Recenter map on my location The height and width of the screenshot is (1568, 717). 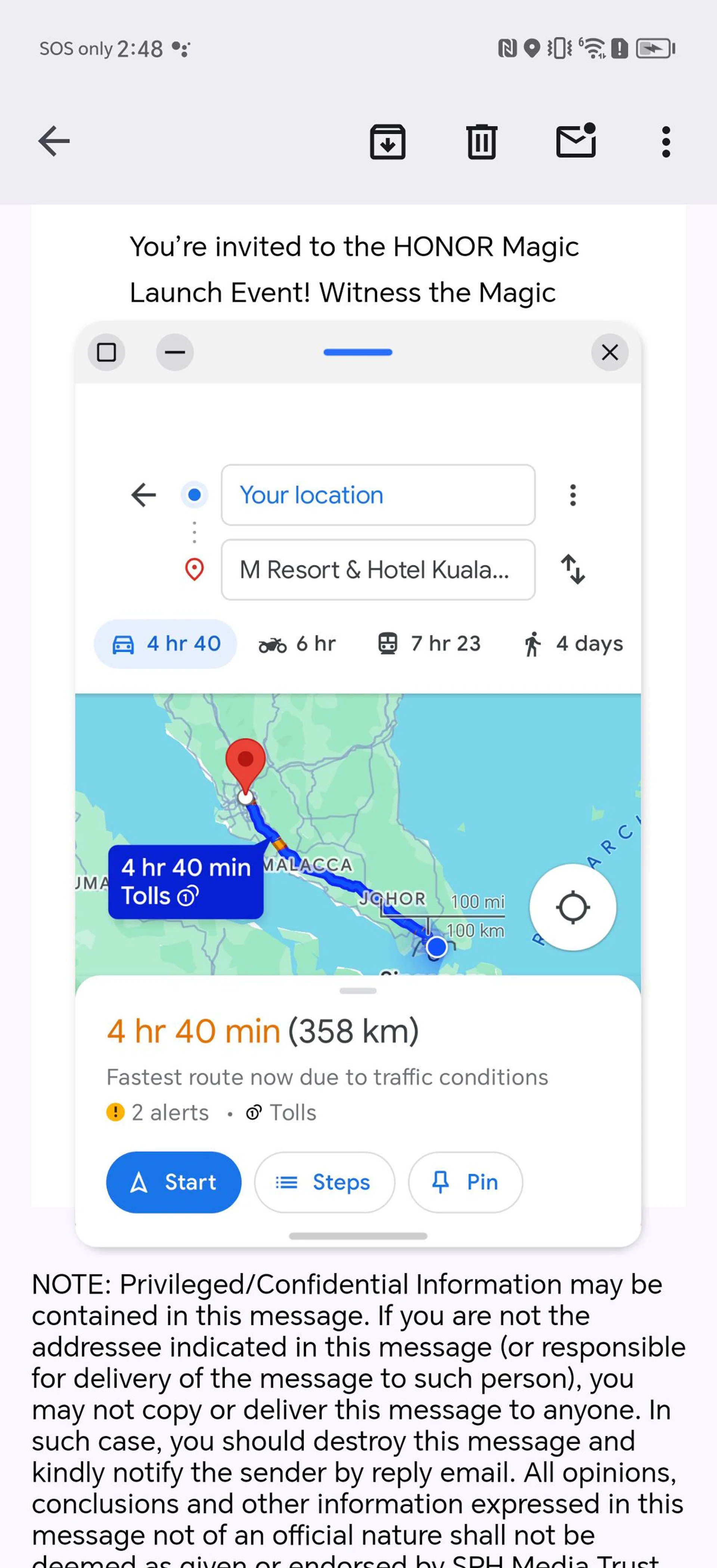[x=572, y=907]
